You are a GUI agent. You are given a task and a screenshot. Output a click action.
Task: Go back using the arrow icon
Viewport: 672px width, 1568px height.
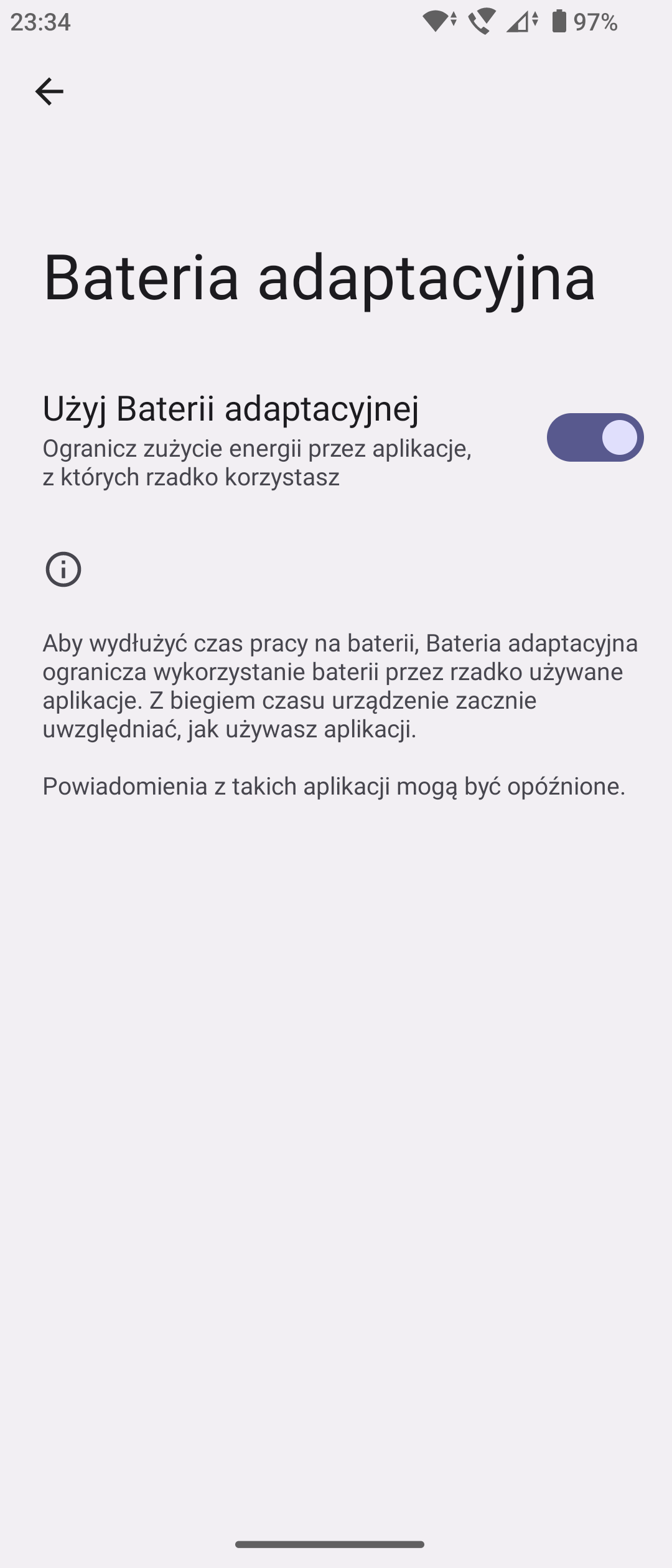pyautogui.click(x=49, y=92)
